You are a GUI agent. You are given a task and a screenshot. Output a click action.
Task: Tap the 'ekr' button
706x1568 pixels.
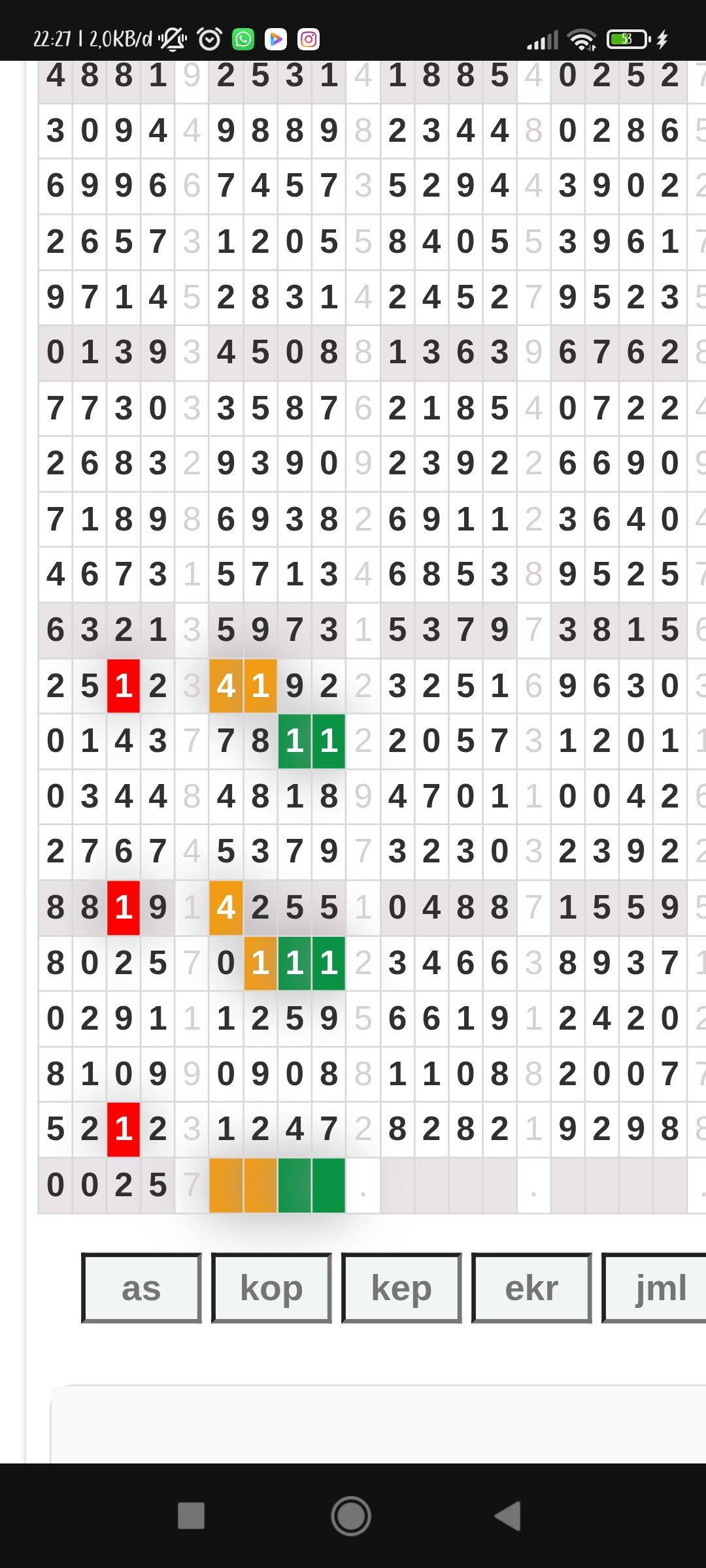pyautogui.click(x=531, y=1288)
